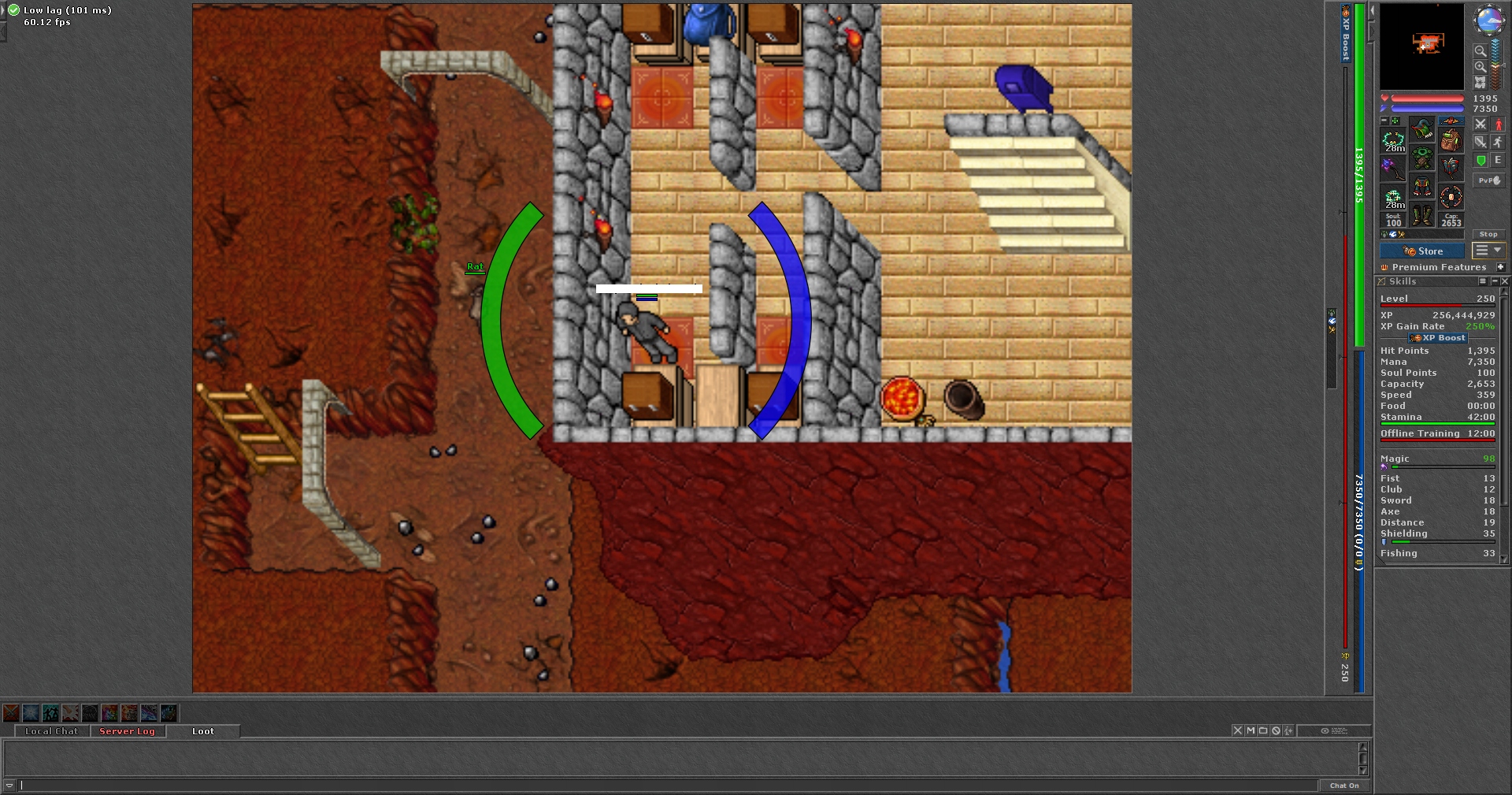The image size is (1512, 795).
Task: Zoom in the minimap
Action: coord(1480,67)
